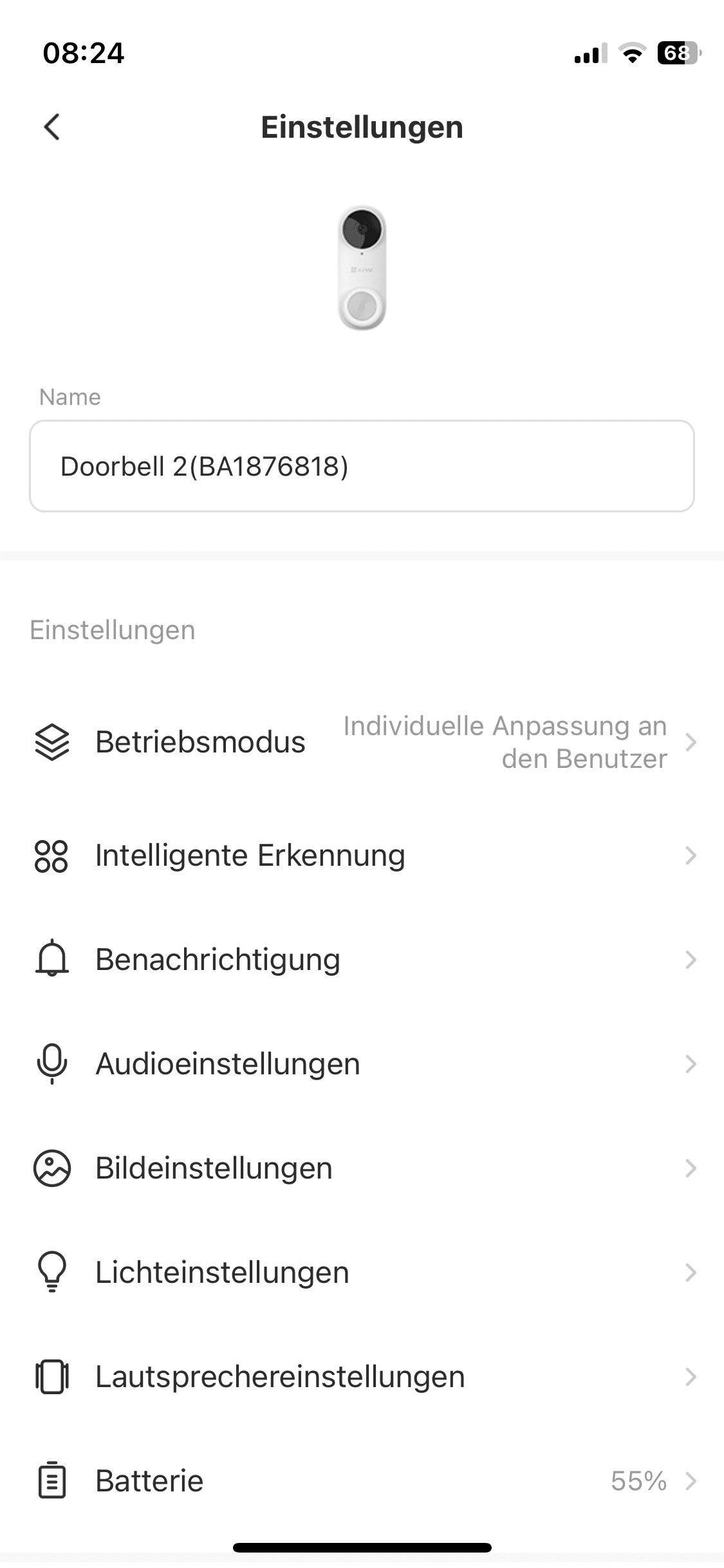The height and width of the screenshot is (1568, 724).
Task: Open Bildeinstellungen
Action: tap(362, 1168)
